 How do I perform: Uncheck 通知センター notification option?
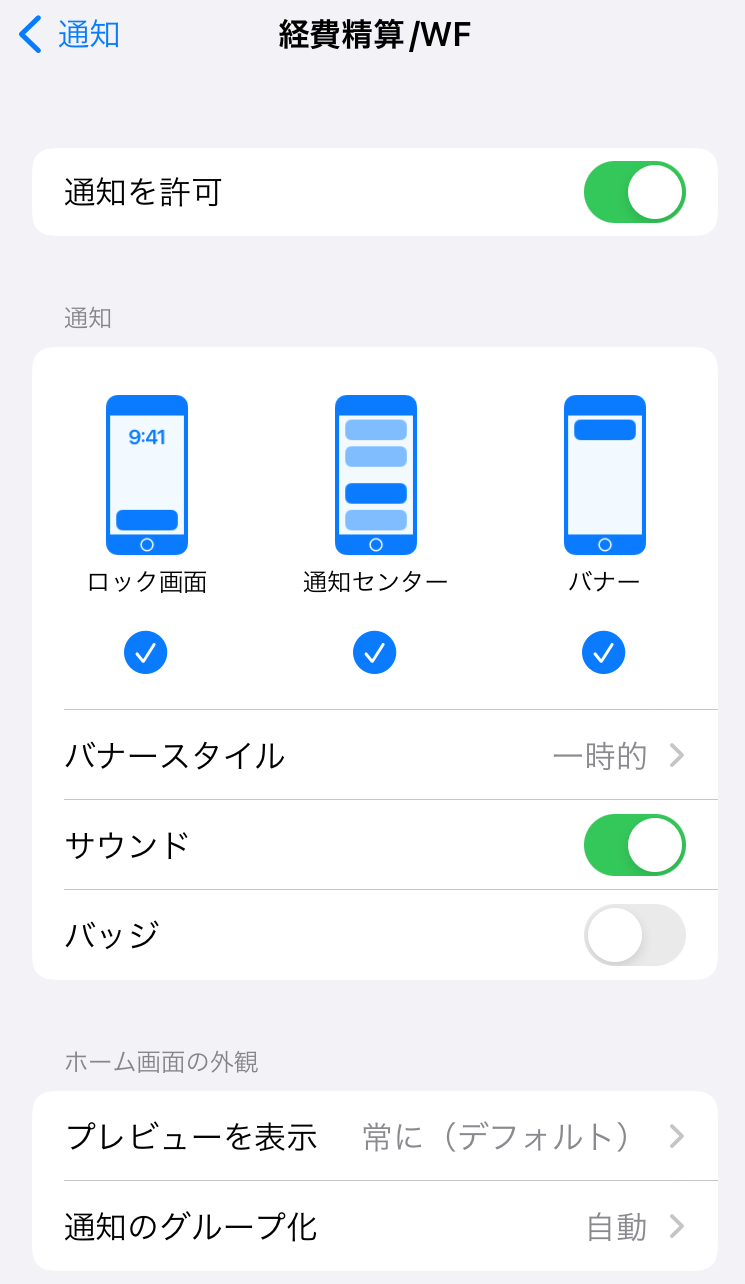[x=375, y=653]
